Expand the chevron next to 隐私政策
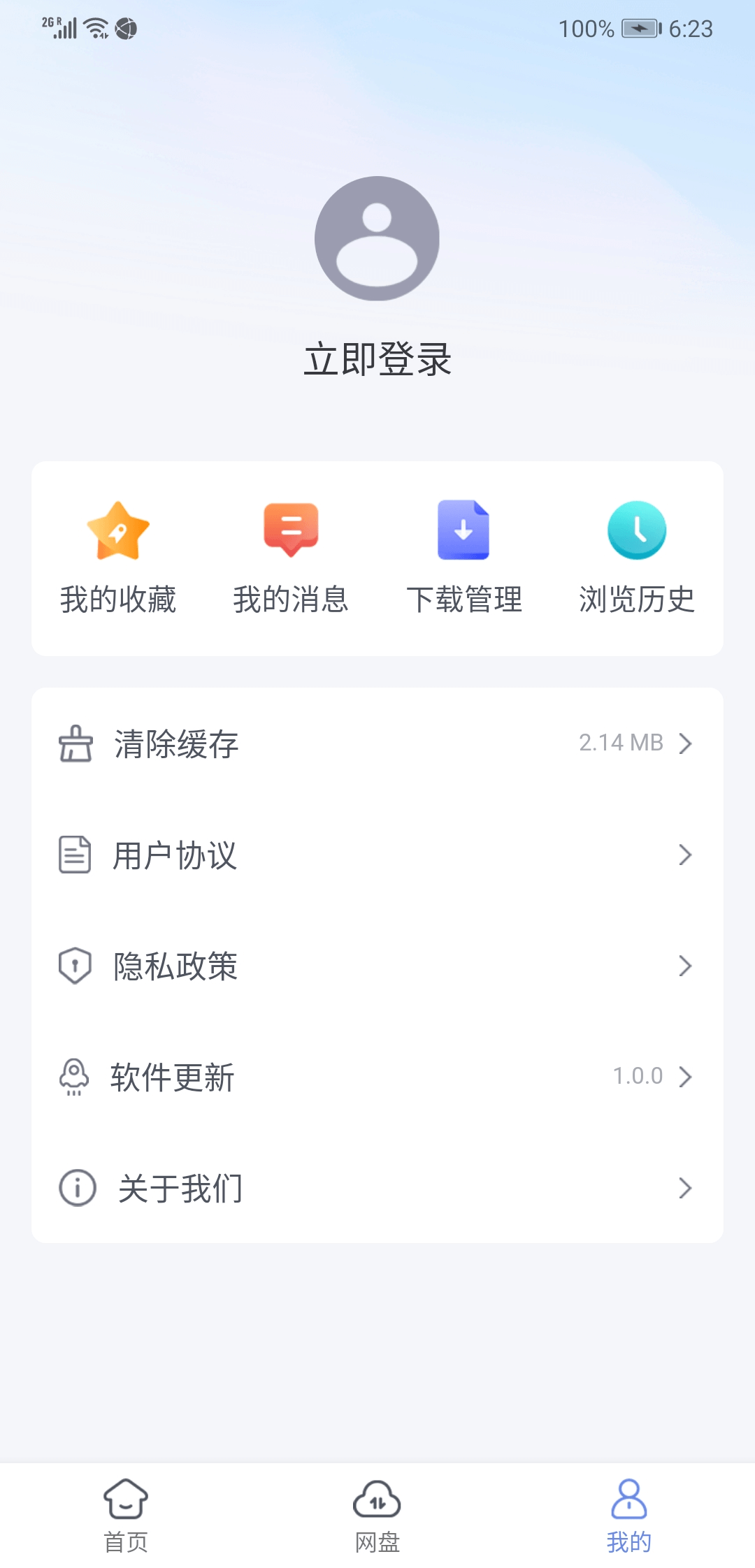Image resolution: width=755 pixels, height=1568 pixels. click(x=686, y=966)
